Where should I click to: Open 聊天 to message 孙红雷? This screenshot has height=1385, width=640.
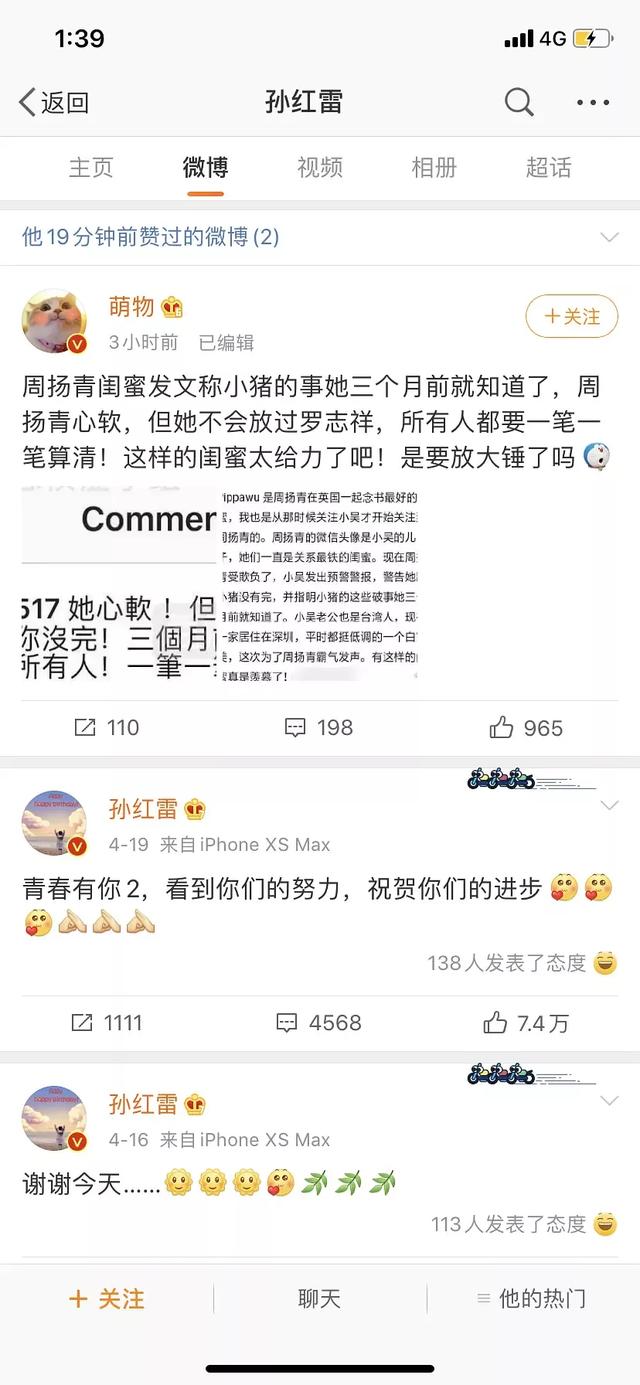pyautogui.click(x=320, y=1299)
